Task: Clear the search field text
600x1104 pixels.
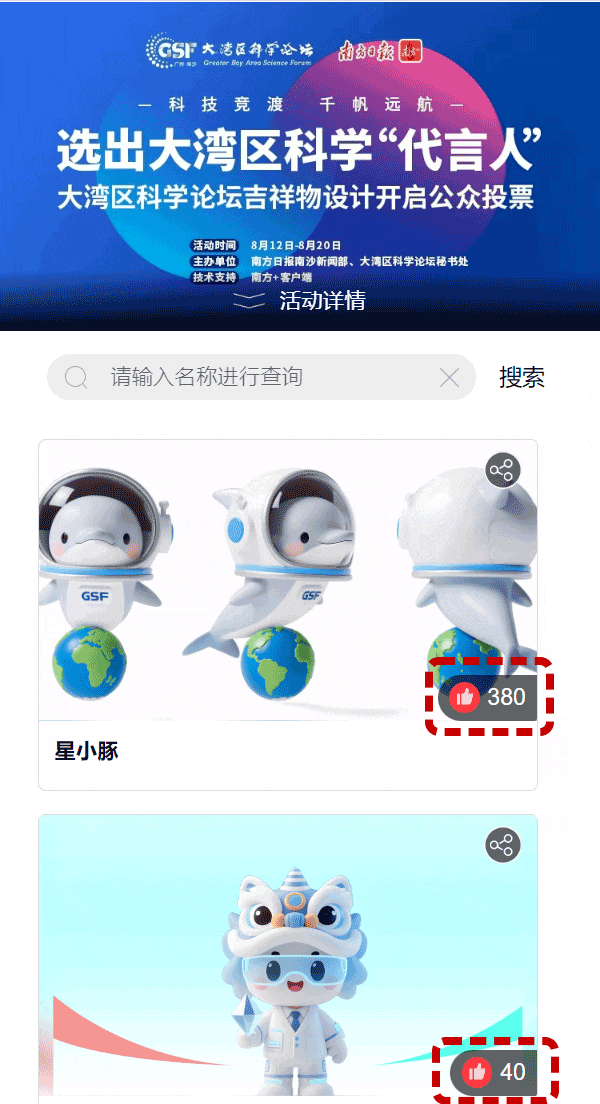Action: 449,377
